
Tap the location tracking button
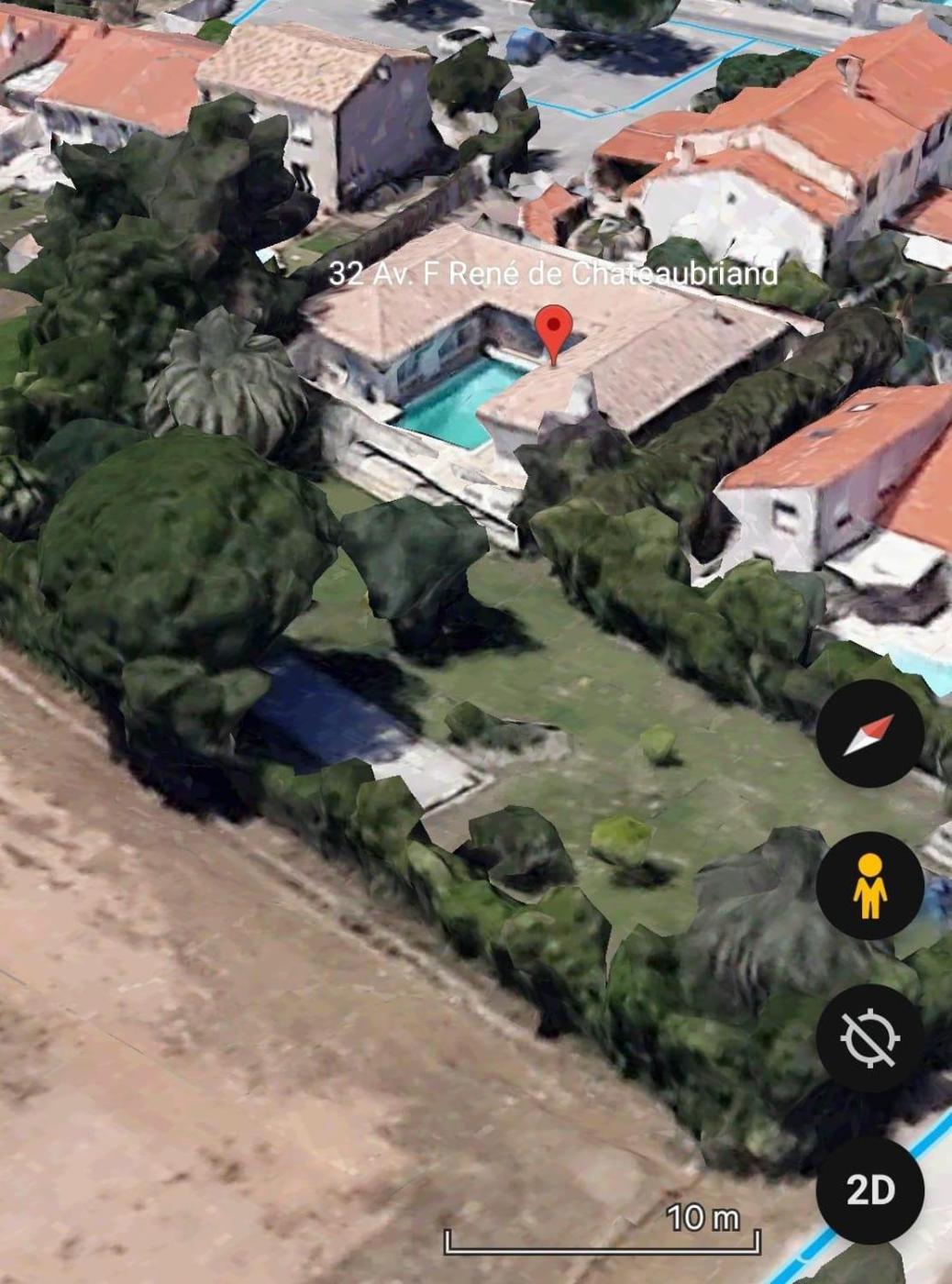(869, 1038)
